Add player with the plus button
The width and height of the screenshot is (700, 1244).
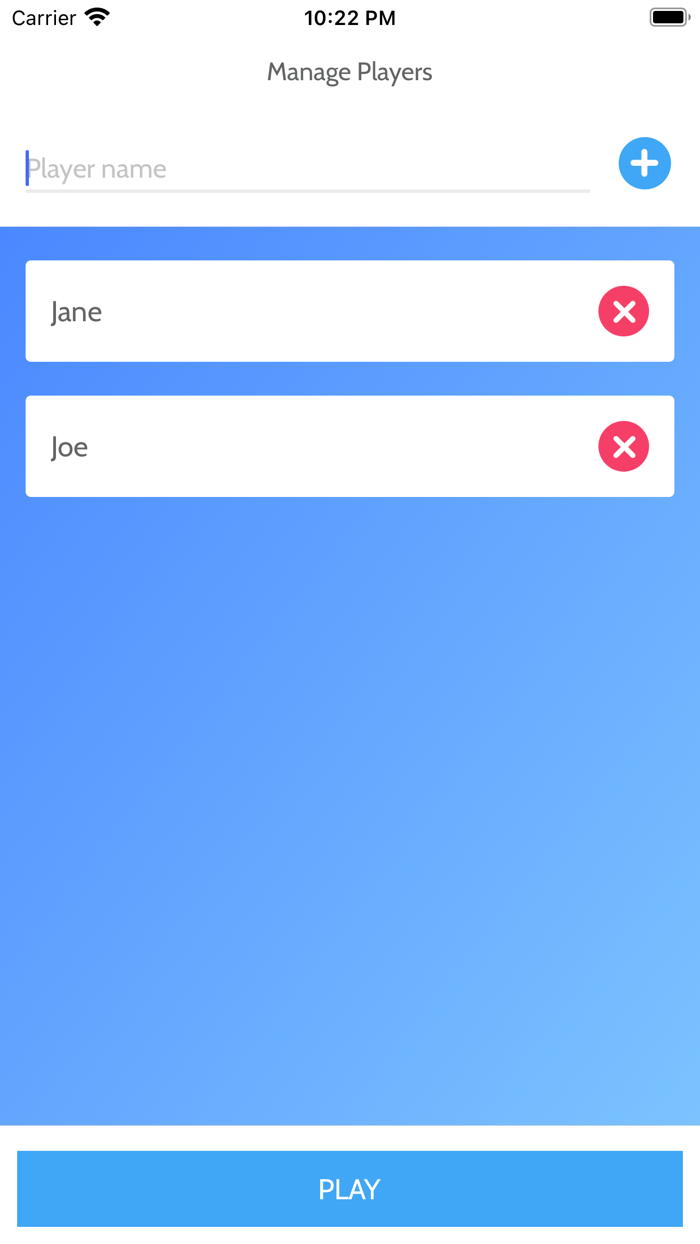644,163
